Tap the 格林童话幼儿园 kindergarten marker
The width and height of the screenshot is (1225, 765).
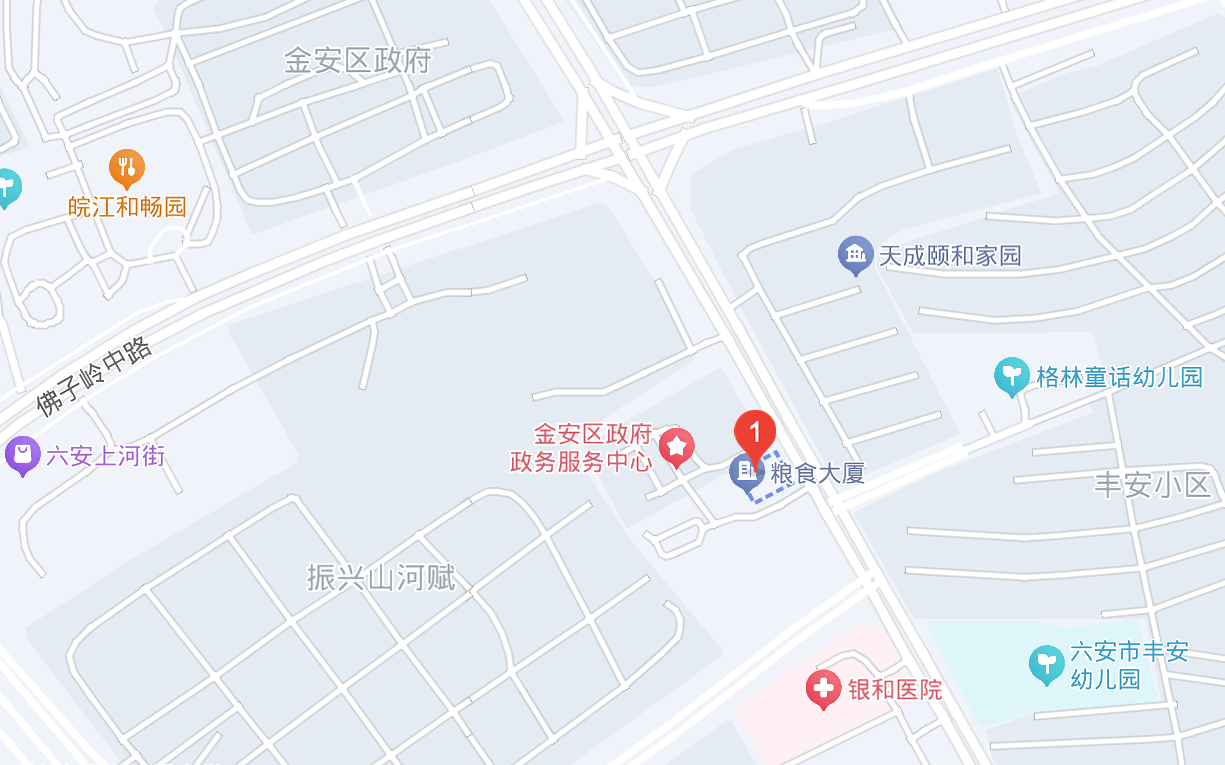click(x=1012, y=376)
